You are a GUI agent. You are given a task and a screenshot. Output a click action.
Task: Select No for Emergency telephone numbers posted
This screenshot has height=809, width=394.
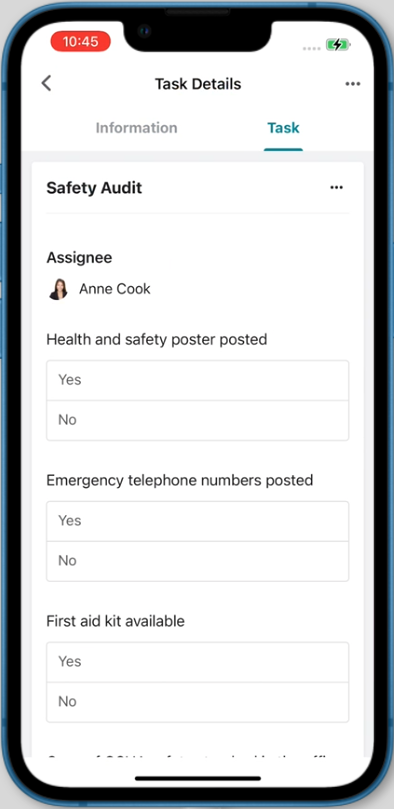(x=198, y=561)
